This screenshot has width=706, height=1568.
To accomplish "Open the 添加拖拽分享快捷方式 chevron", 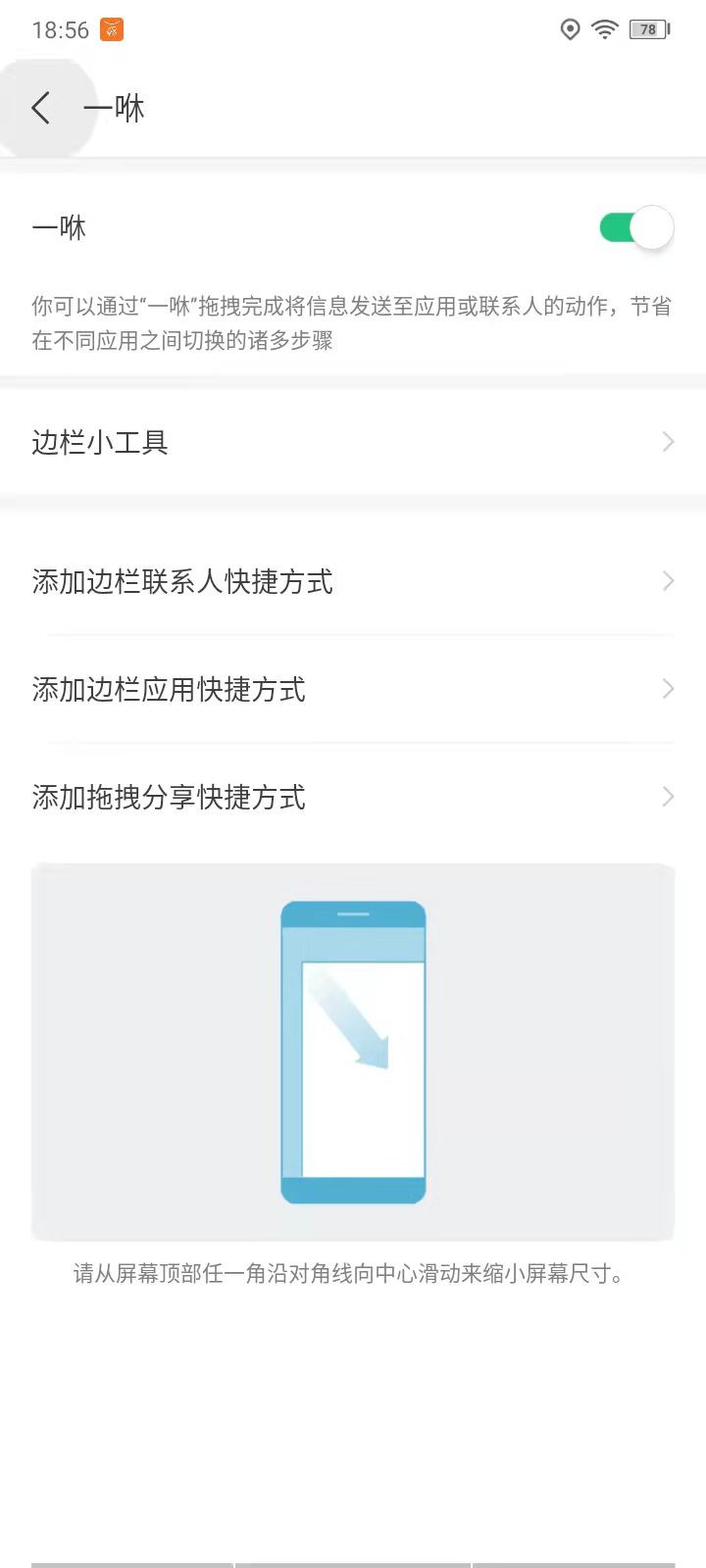I will 667,796.
